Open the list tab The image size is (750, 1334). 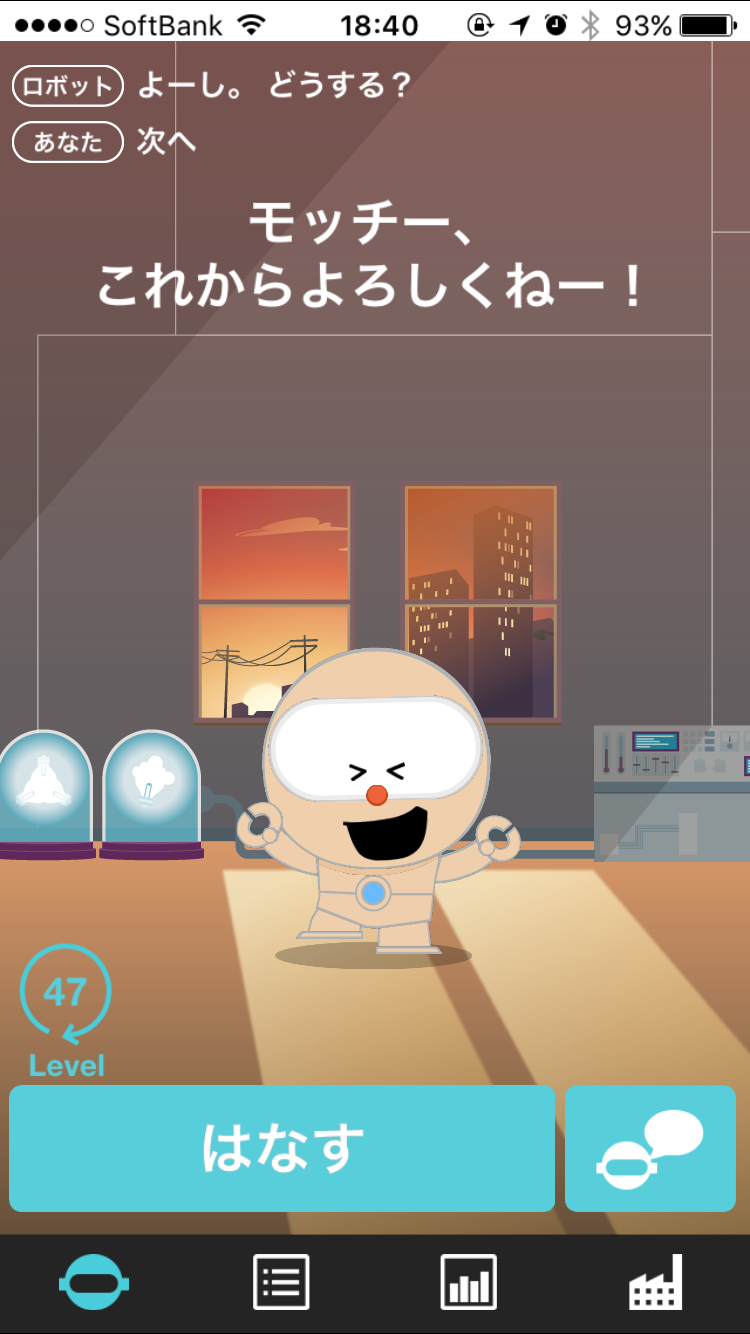click(x=281, y=1282)
